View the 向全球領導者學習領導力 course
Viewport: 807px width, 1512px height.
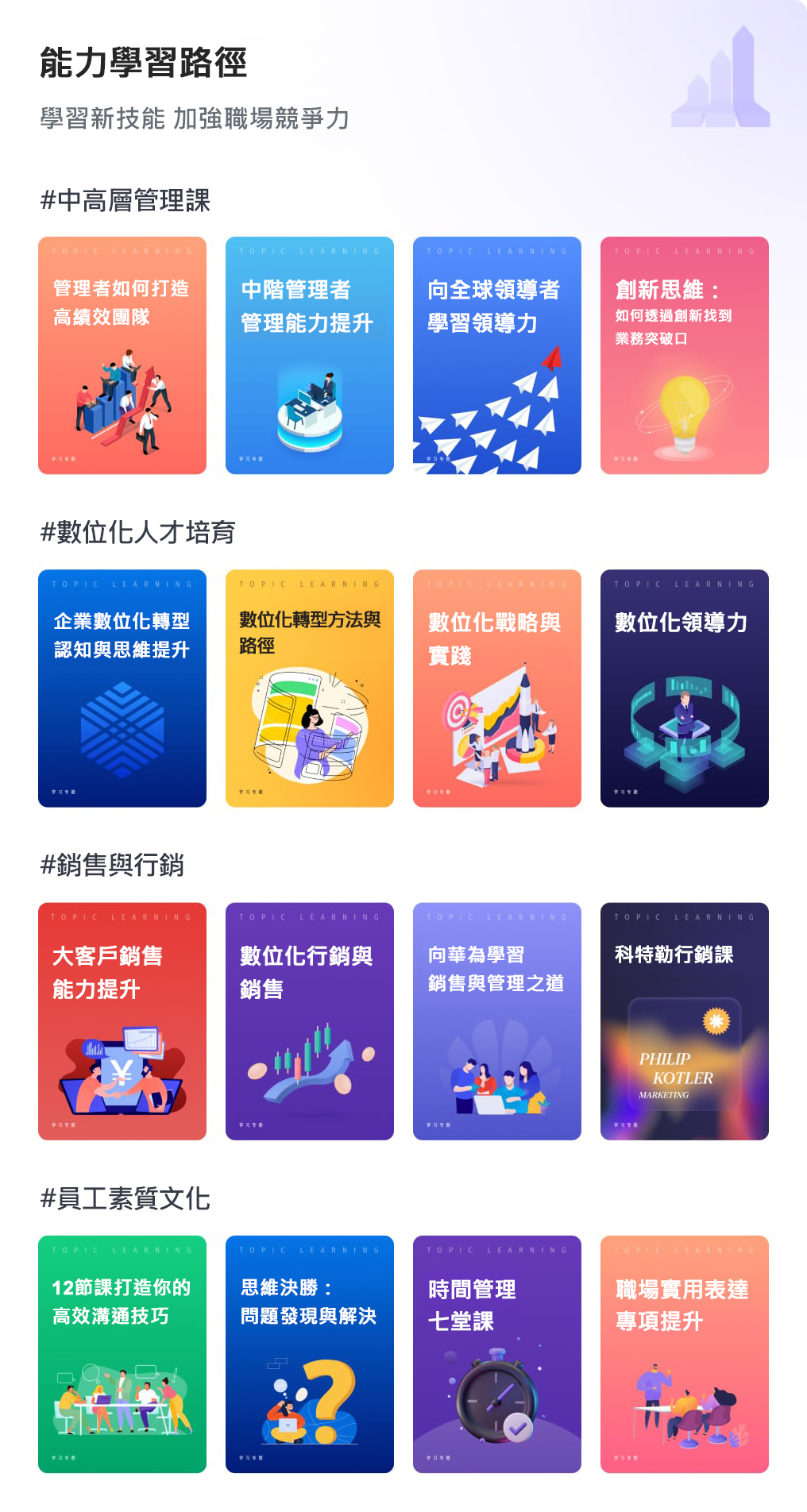pos(497,356)
